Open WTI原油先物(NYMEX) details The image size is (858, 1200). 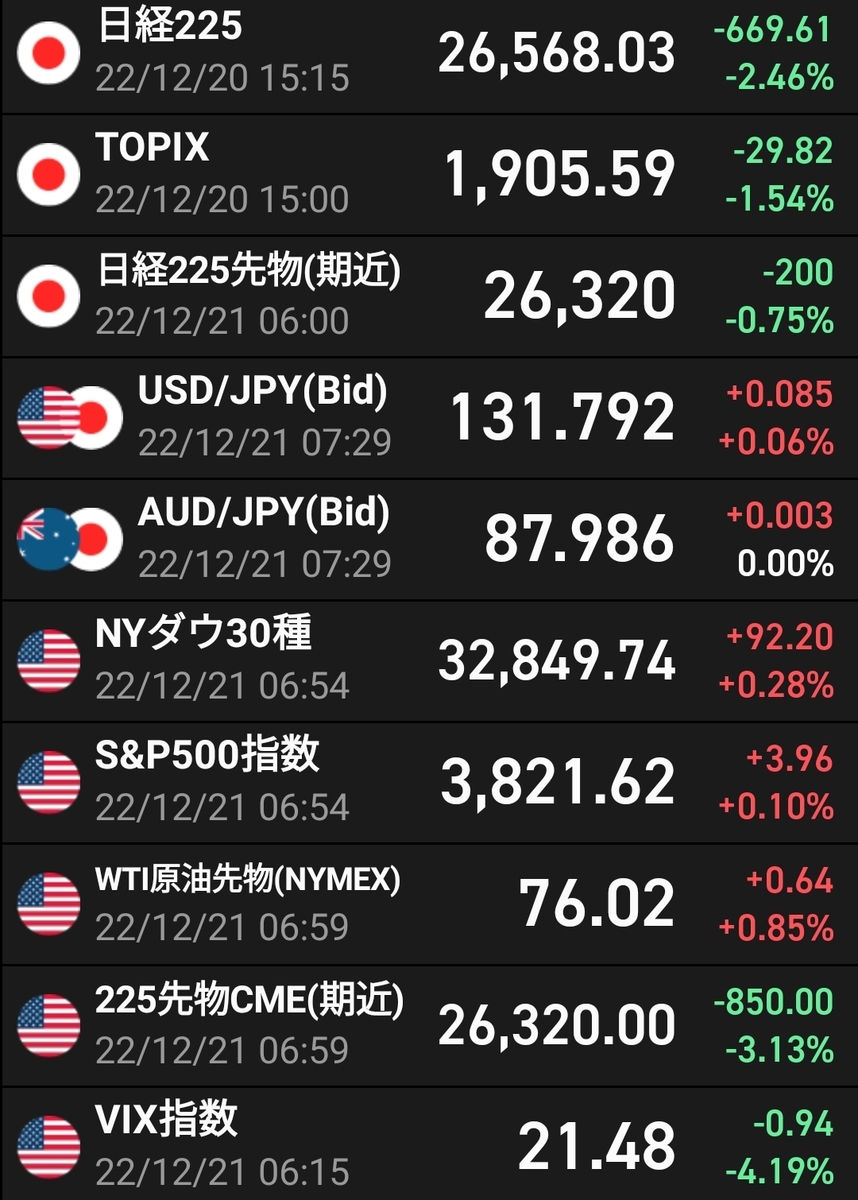tap(429, 903)
